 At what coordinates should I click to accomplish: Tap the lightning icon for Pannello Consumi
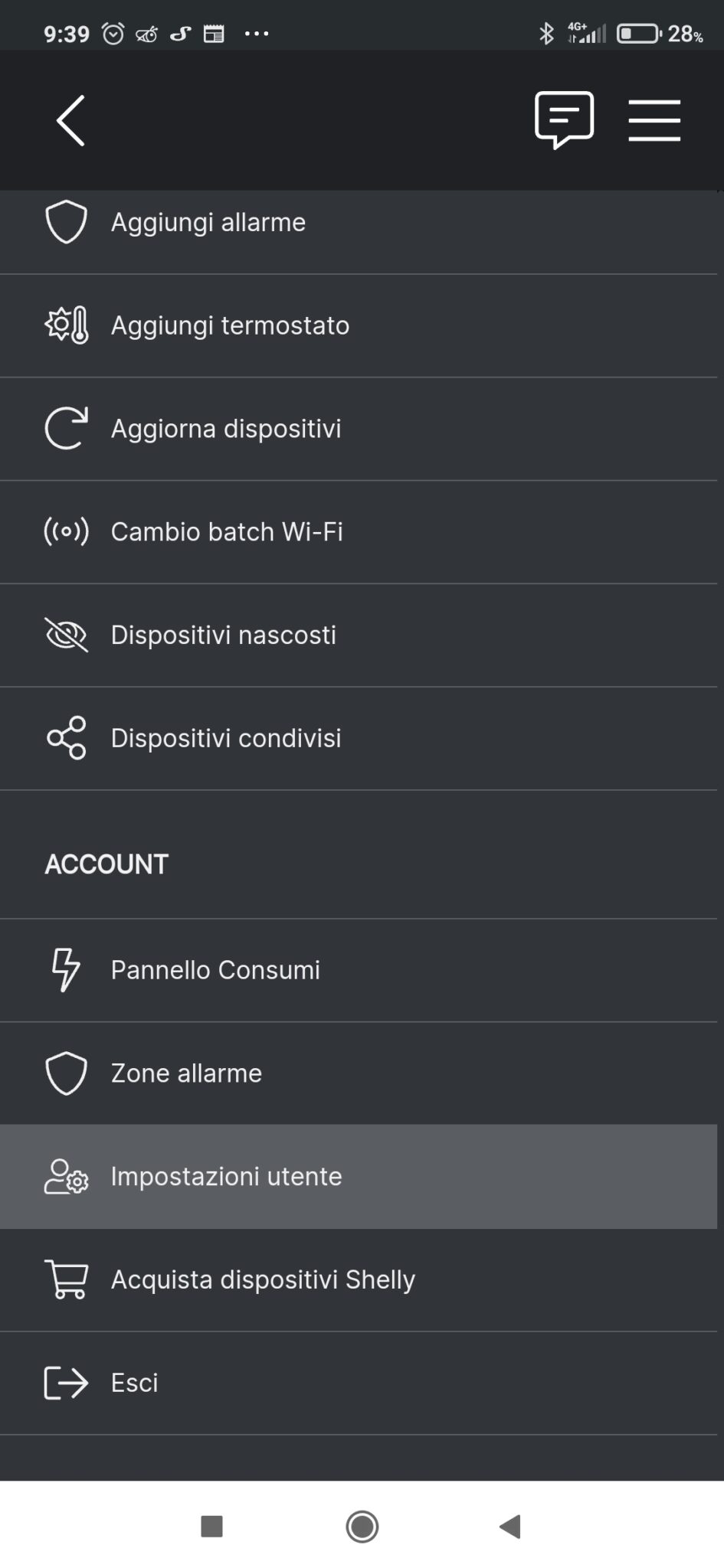pyautogui.click(x=65, y=969)
